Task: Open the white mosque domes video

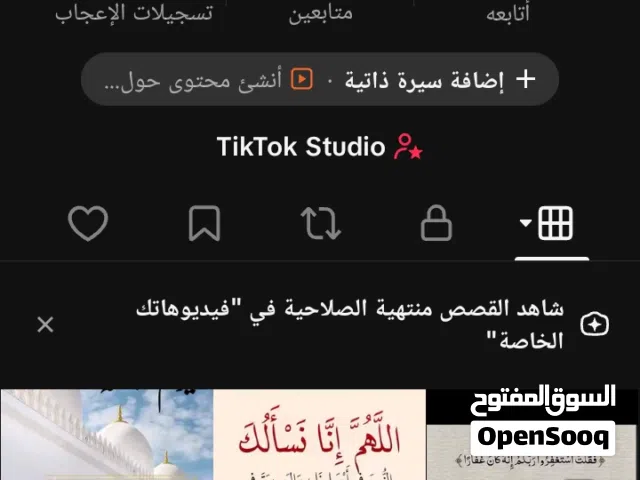Action: click(x=106, y=436)
